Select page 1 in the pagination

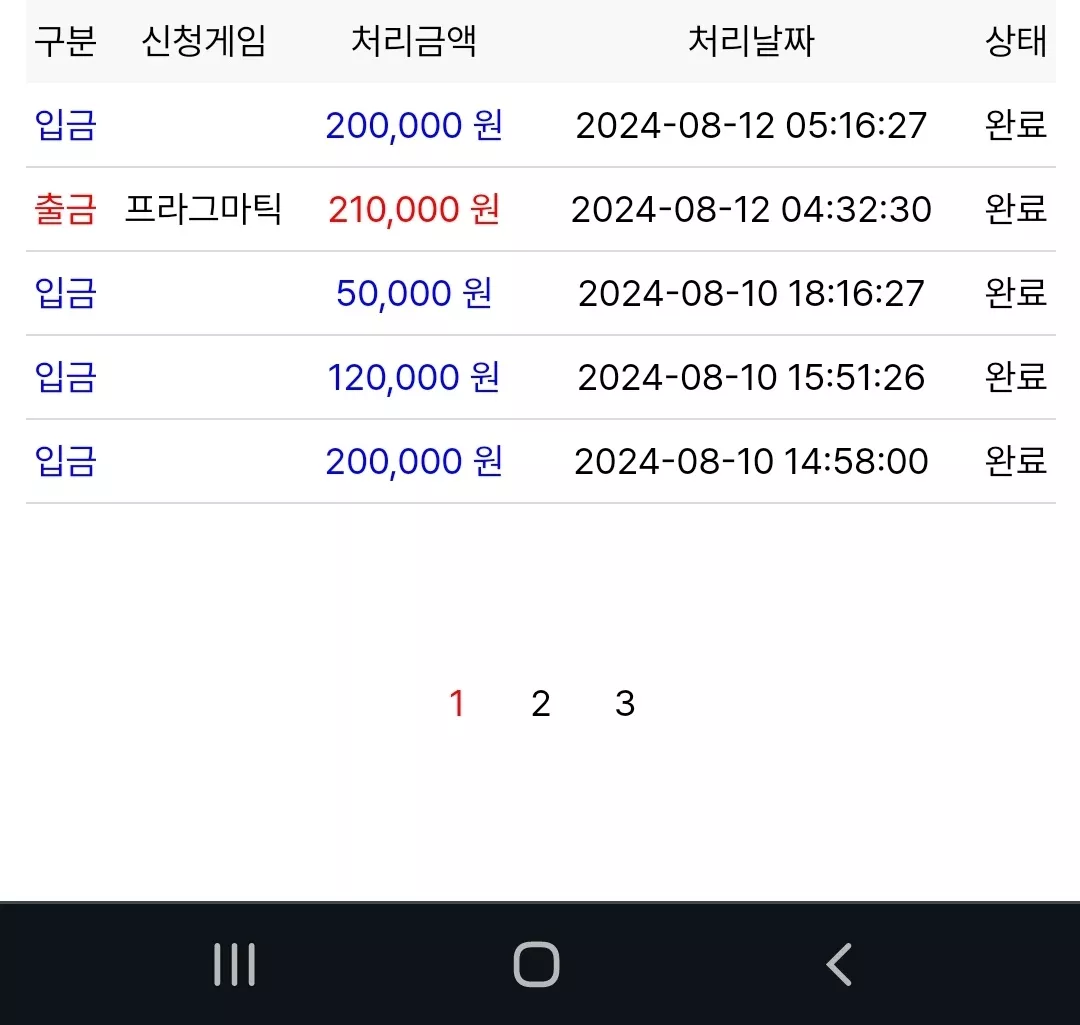tap(457, 703)
